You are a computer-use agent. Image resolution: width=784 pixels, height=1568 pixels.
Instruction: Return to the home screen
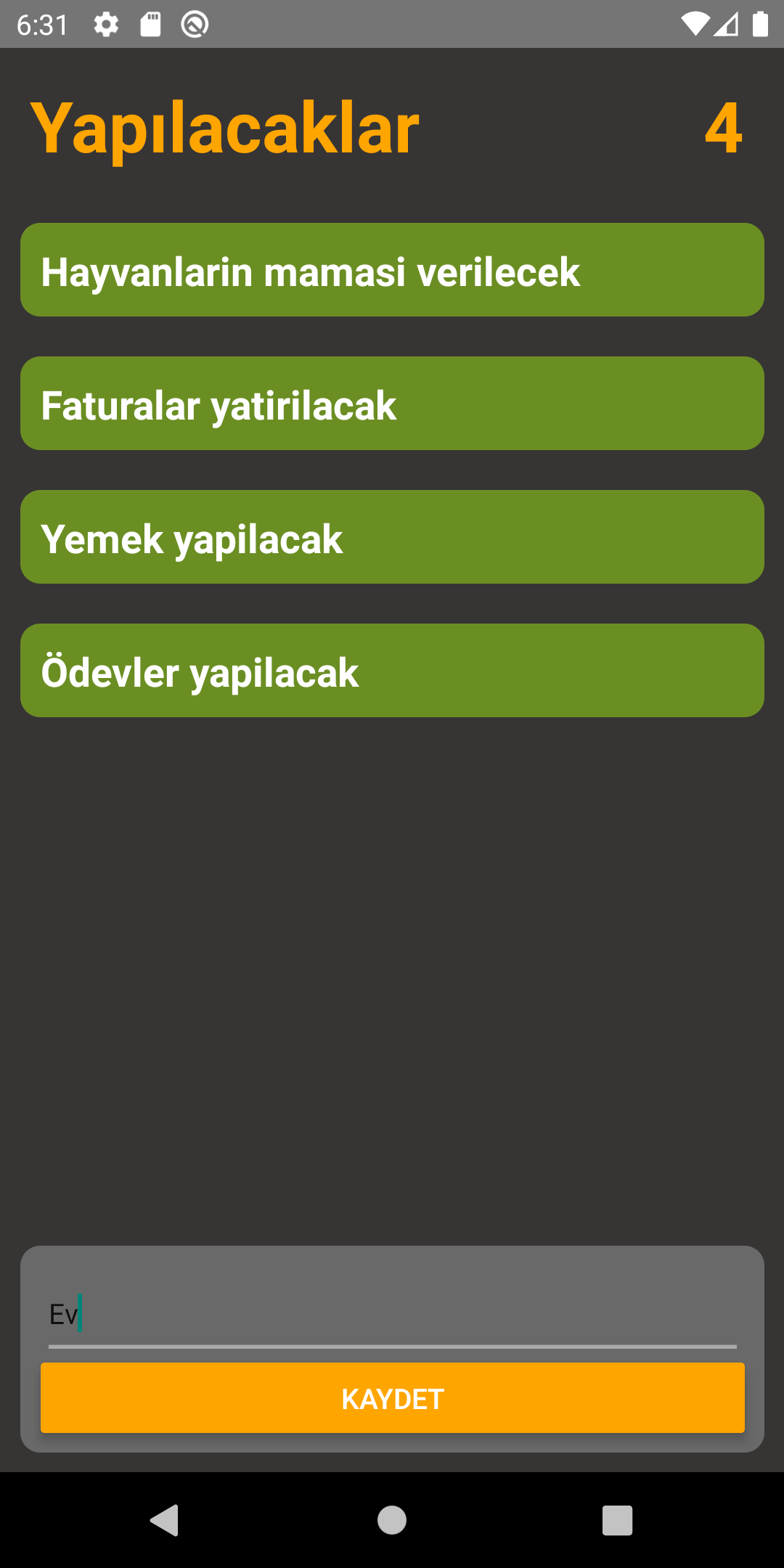(x=392, y=1520)
